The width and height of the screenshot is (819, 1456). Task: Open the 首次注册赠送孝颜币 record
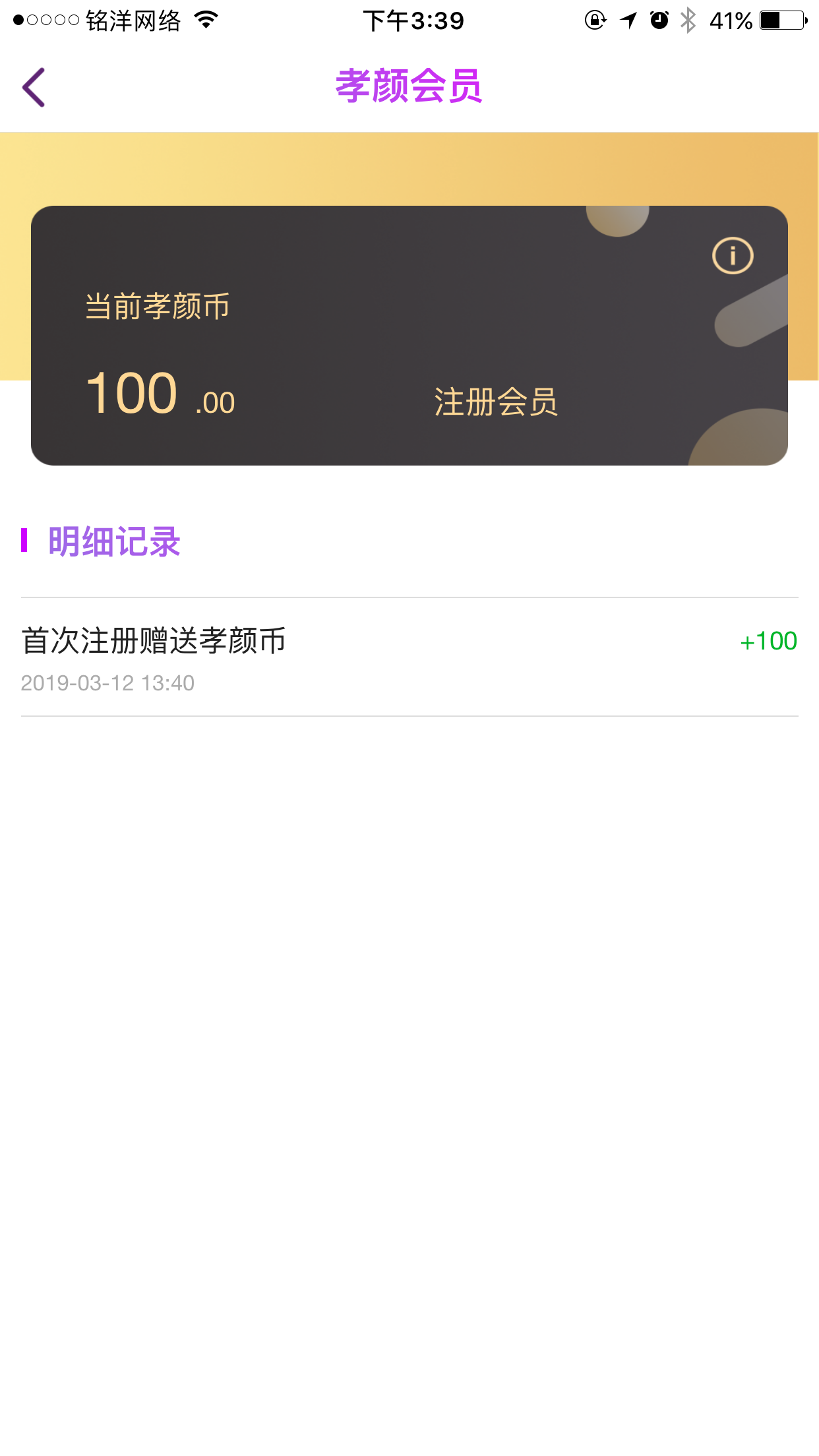[x=409, y=657]
